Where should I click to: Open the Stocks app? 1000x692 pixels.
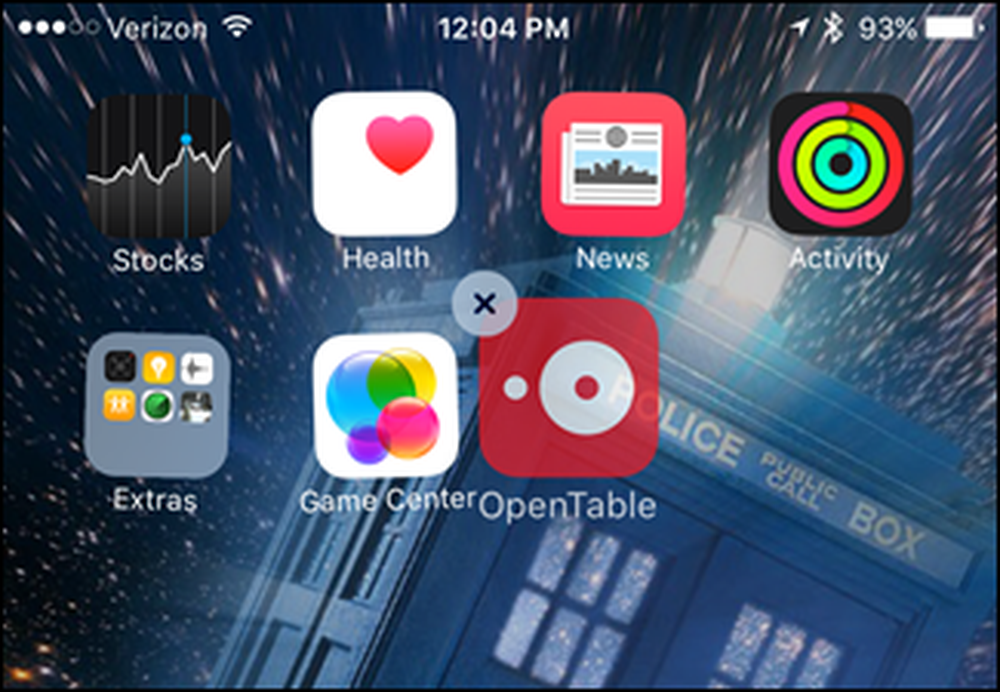[158, 165]
